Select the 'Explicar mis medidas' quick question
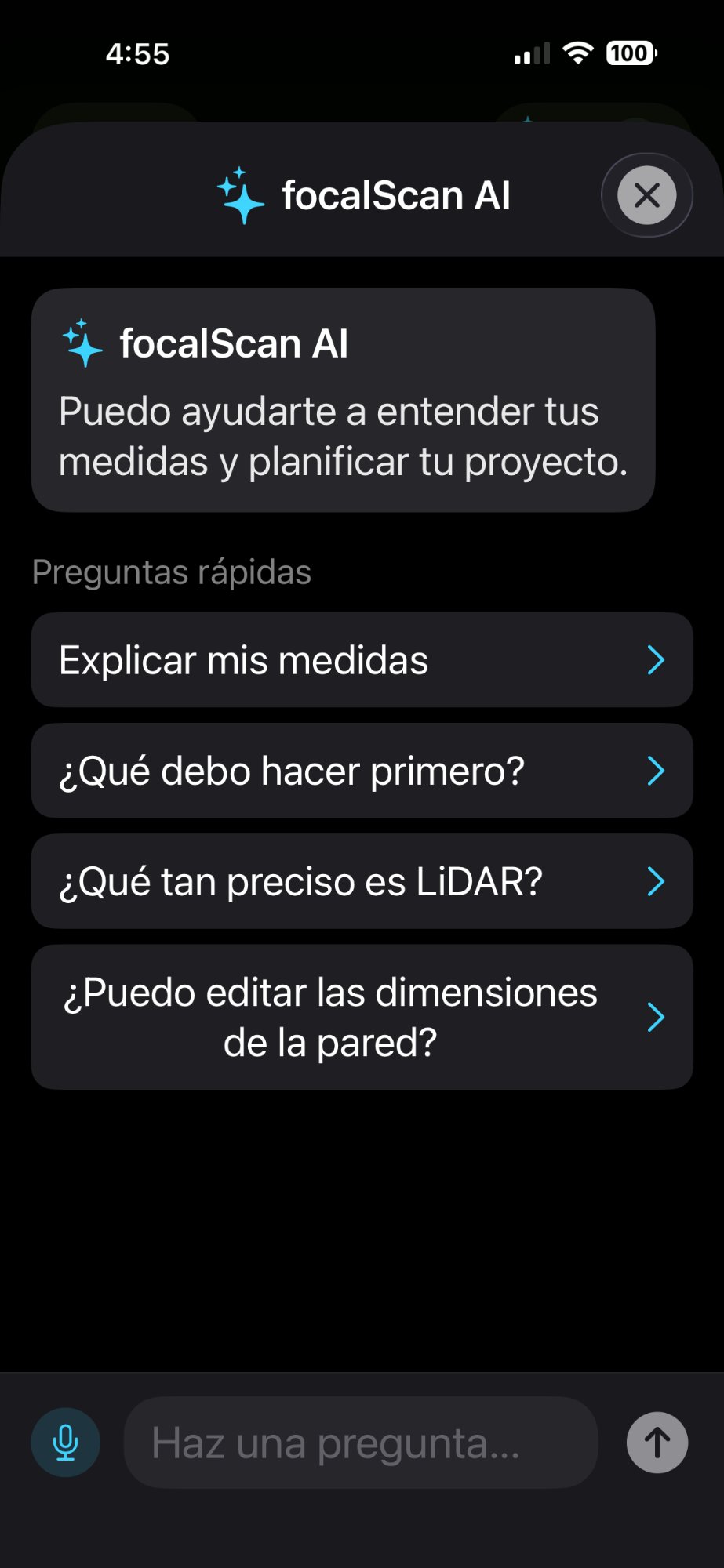 [x=362, y=660]
